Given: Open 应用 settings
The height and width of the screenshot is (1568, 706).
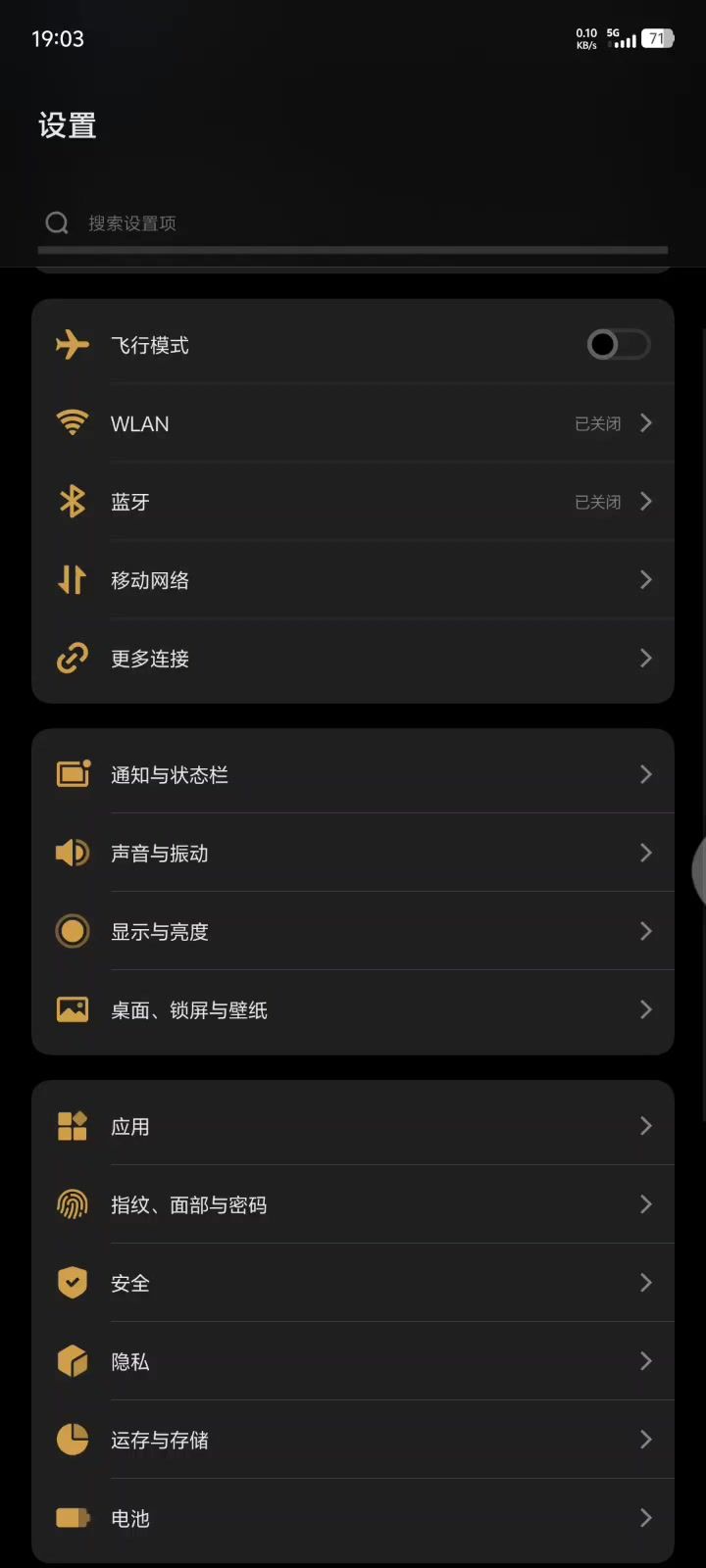Looking at the screenshot, I should pos(353,1127).
